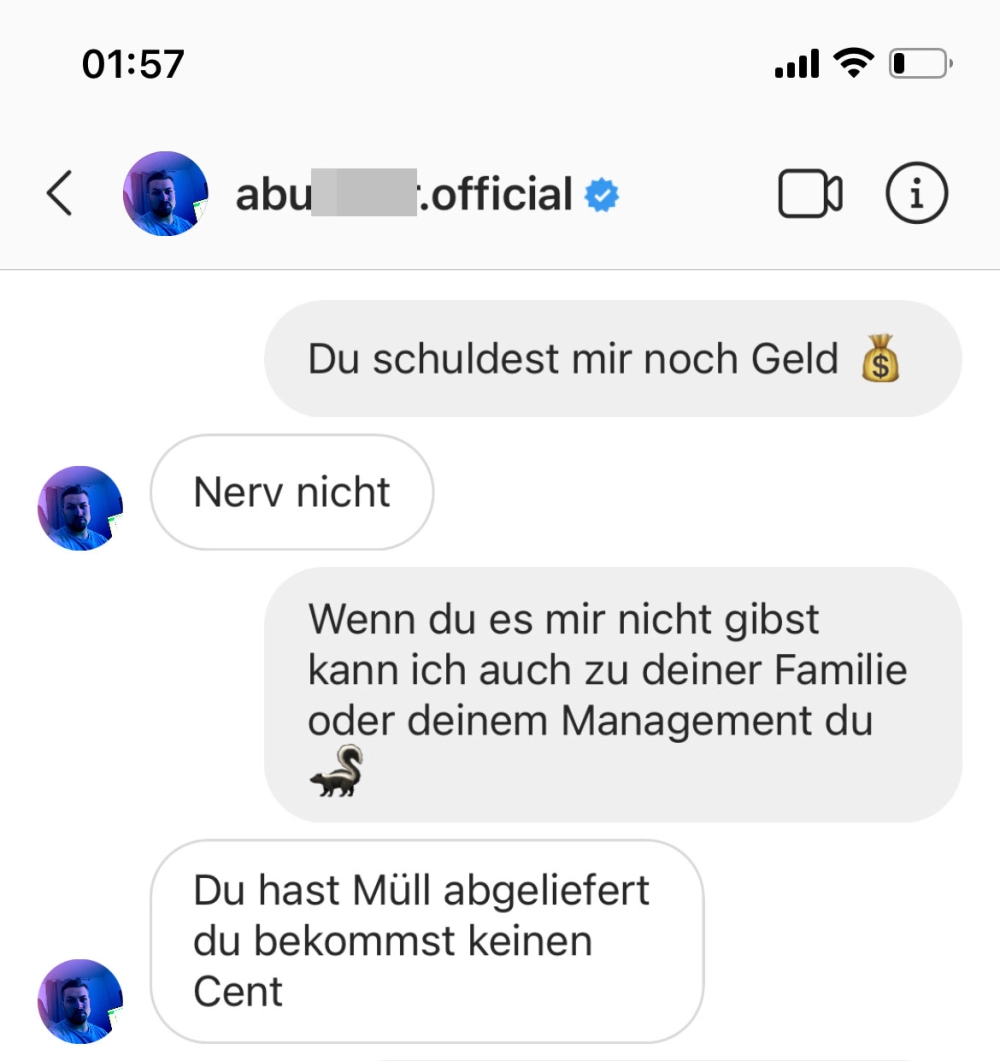Screen dimensions: 1000x1061
Task: Open conversation info details
Action: click(917, 194)
